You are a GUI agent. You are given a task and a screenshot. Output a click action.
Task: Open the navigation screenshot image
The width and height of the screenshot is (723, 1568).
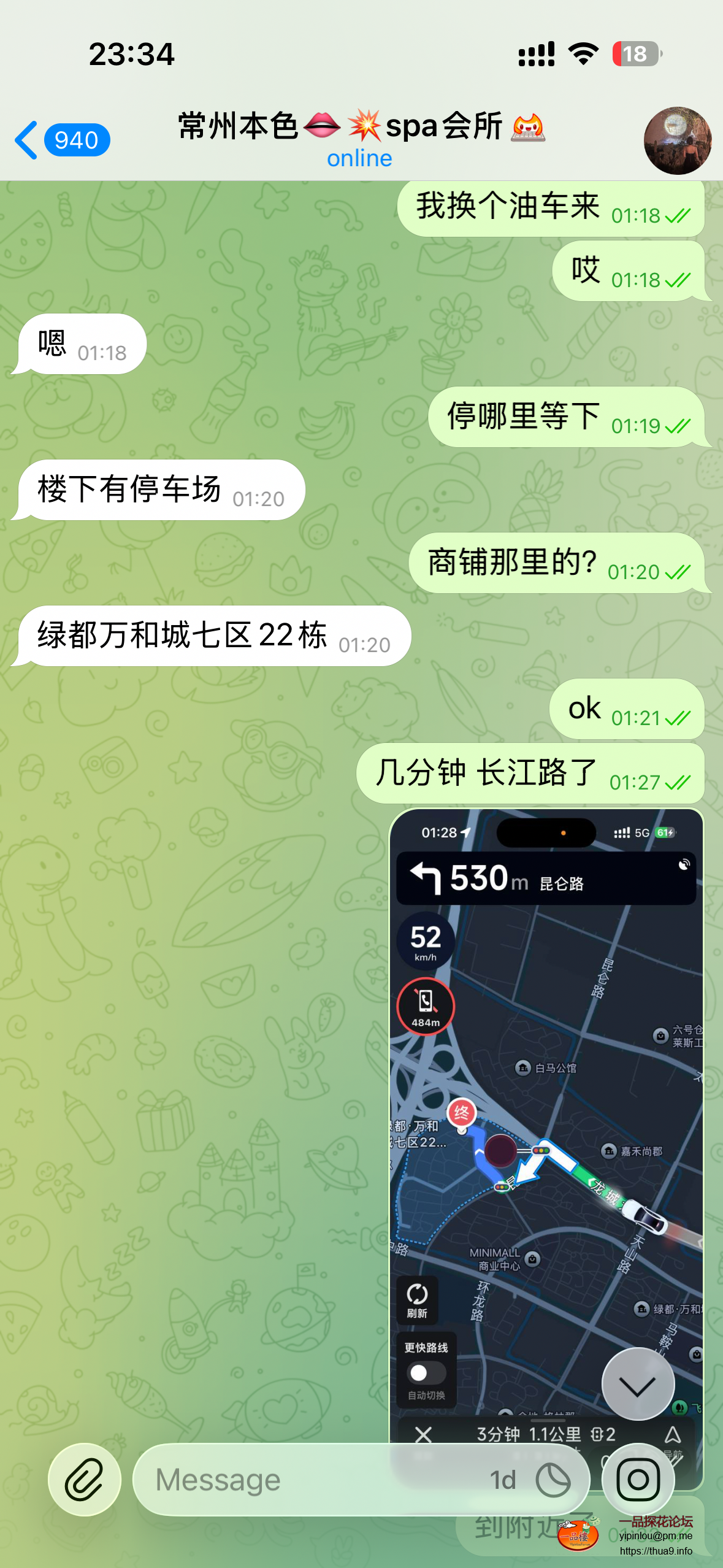tap(546, 1104)
